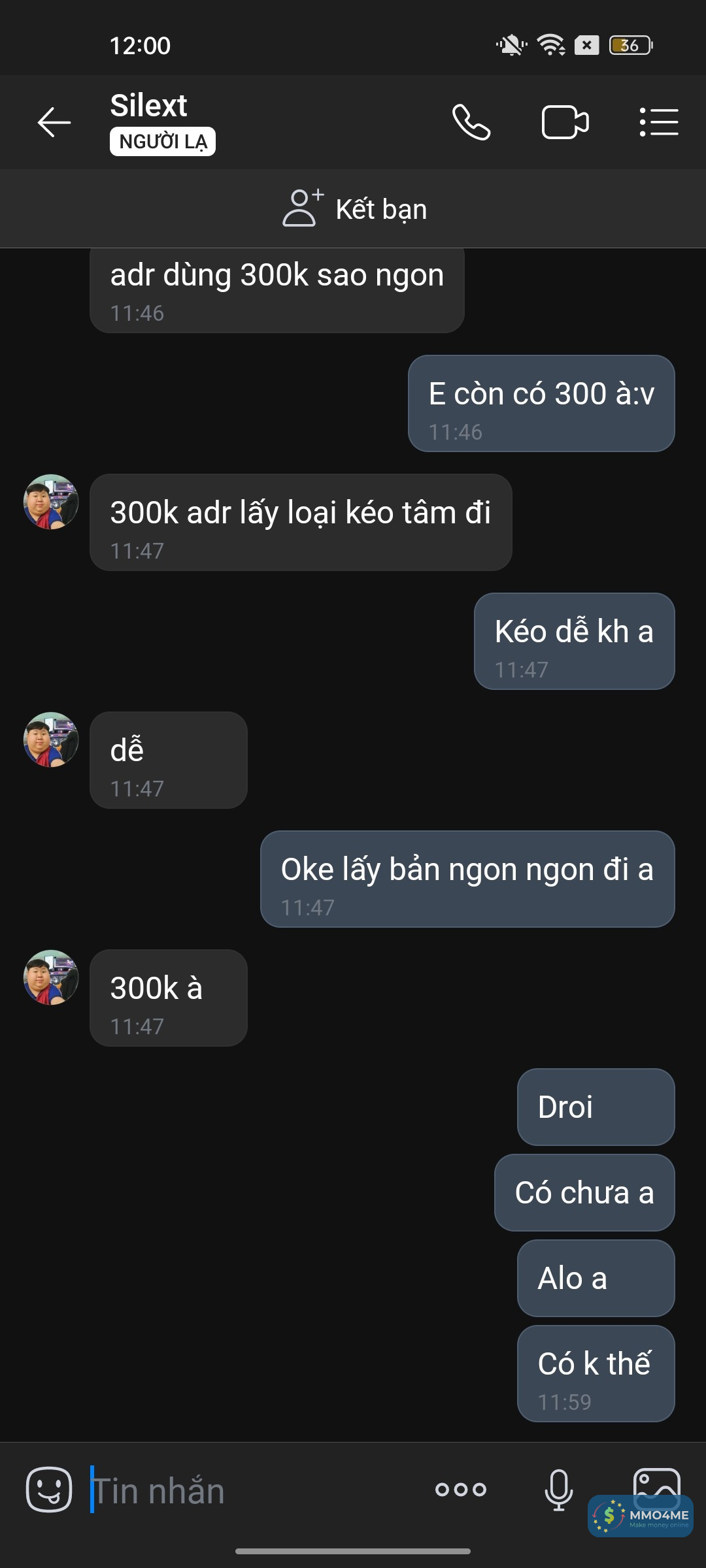
Task: Open the sticker and emoji picker
Action: pyautogui.click(x=49, y=1489)
